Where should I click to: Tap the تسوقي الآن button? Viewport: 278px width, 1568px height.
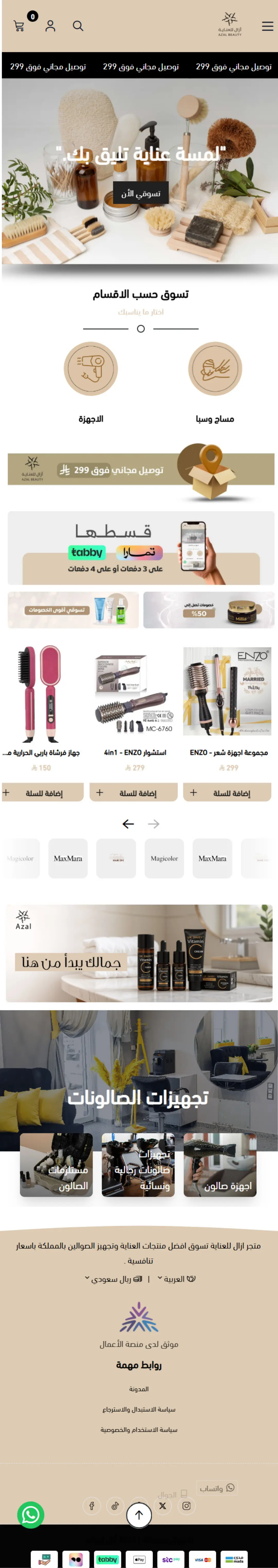click(x=141, y=194)
